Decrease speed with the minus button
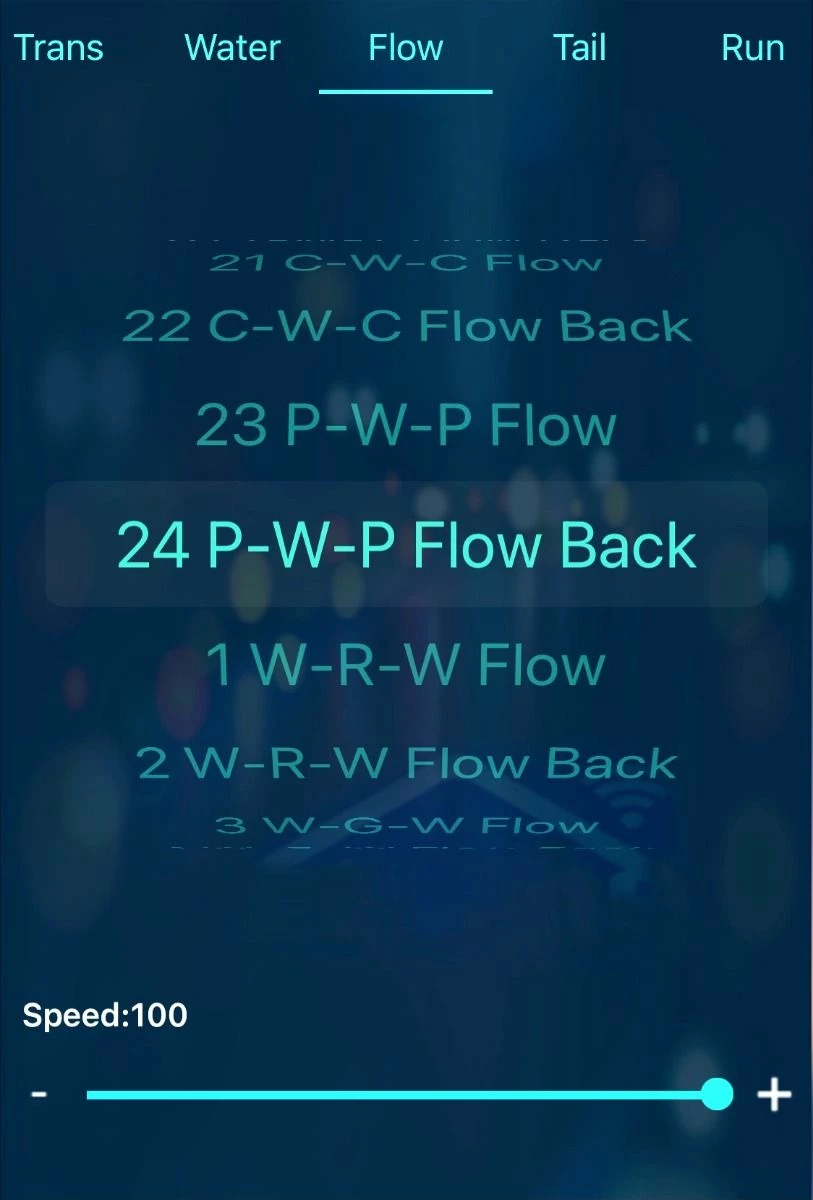This screenshot has height=1200, width=813. coord(39,1094)
